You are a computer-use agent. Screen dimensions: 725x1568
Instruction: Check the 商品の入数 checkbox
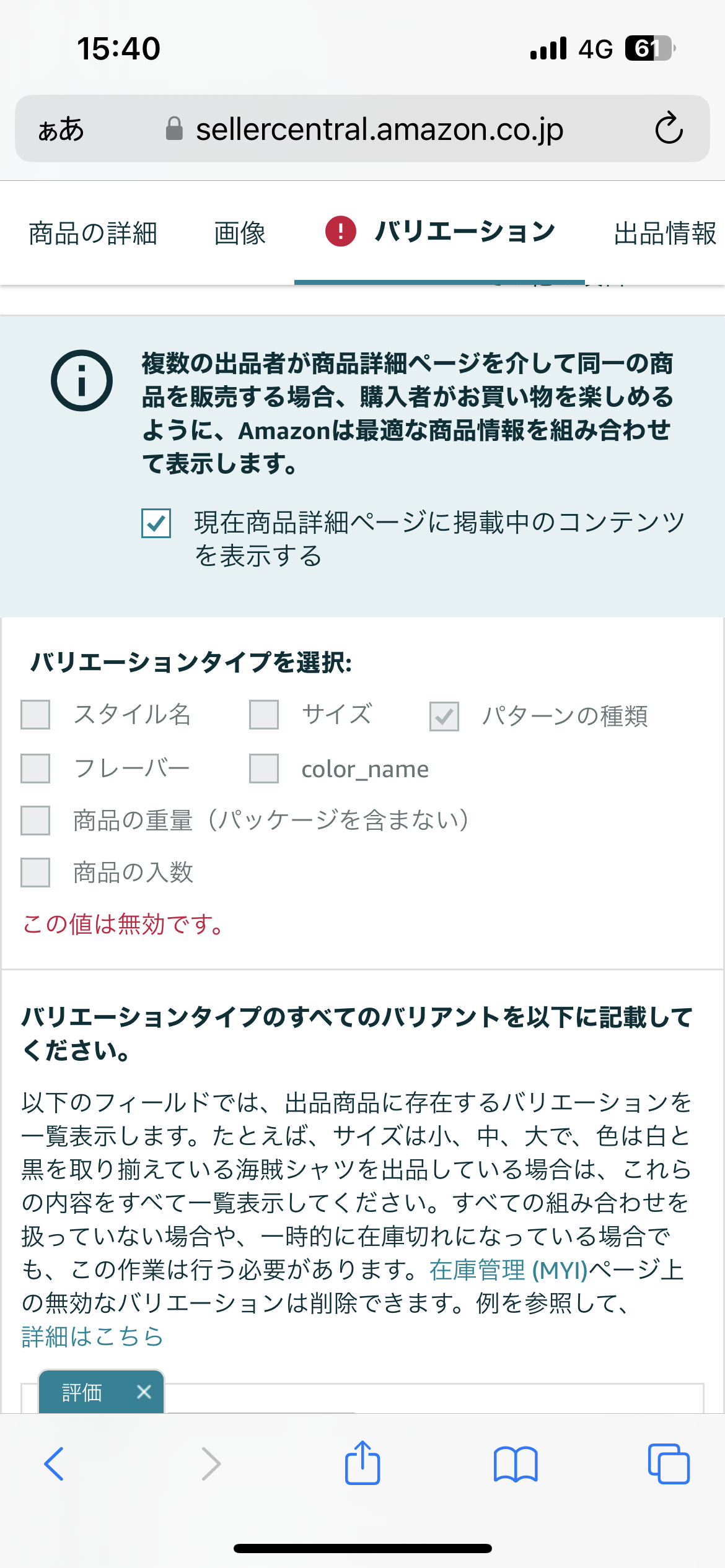point(35,873)
